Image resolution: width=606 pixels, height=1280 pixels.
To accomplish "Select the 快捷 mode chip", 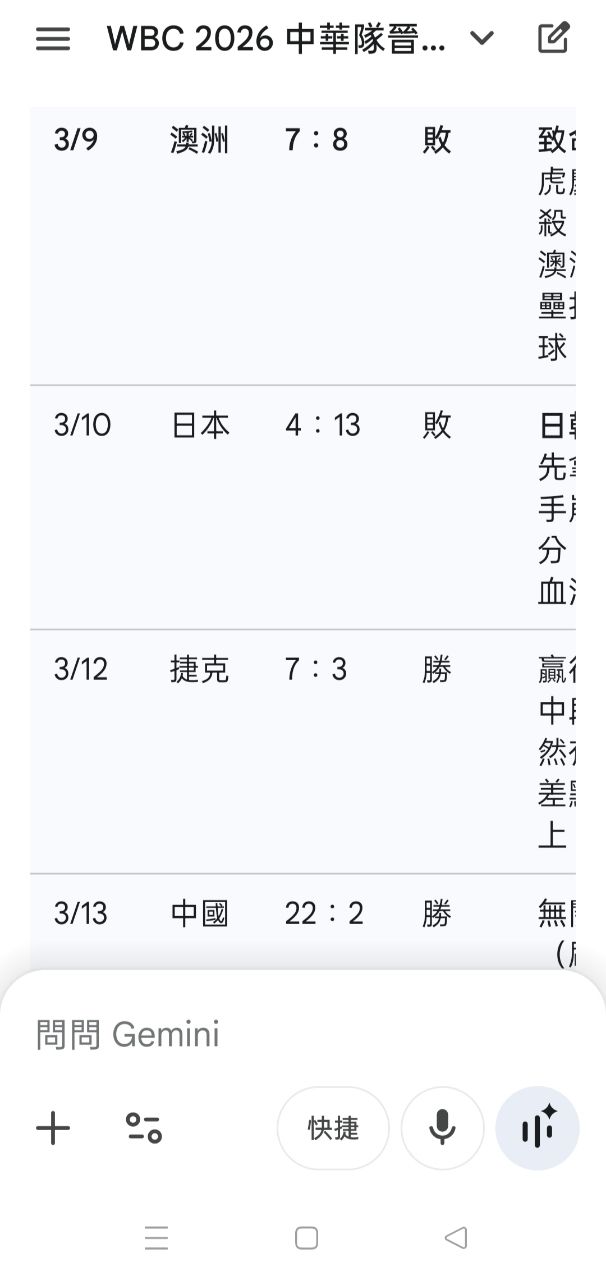I will coord(333,1128).
